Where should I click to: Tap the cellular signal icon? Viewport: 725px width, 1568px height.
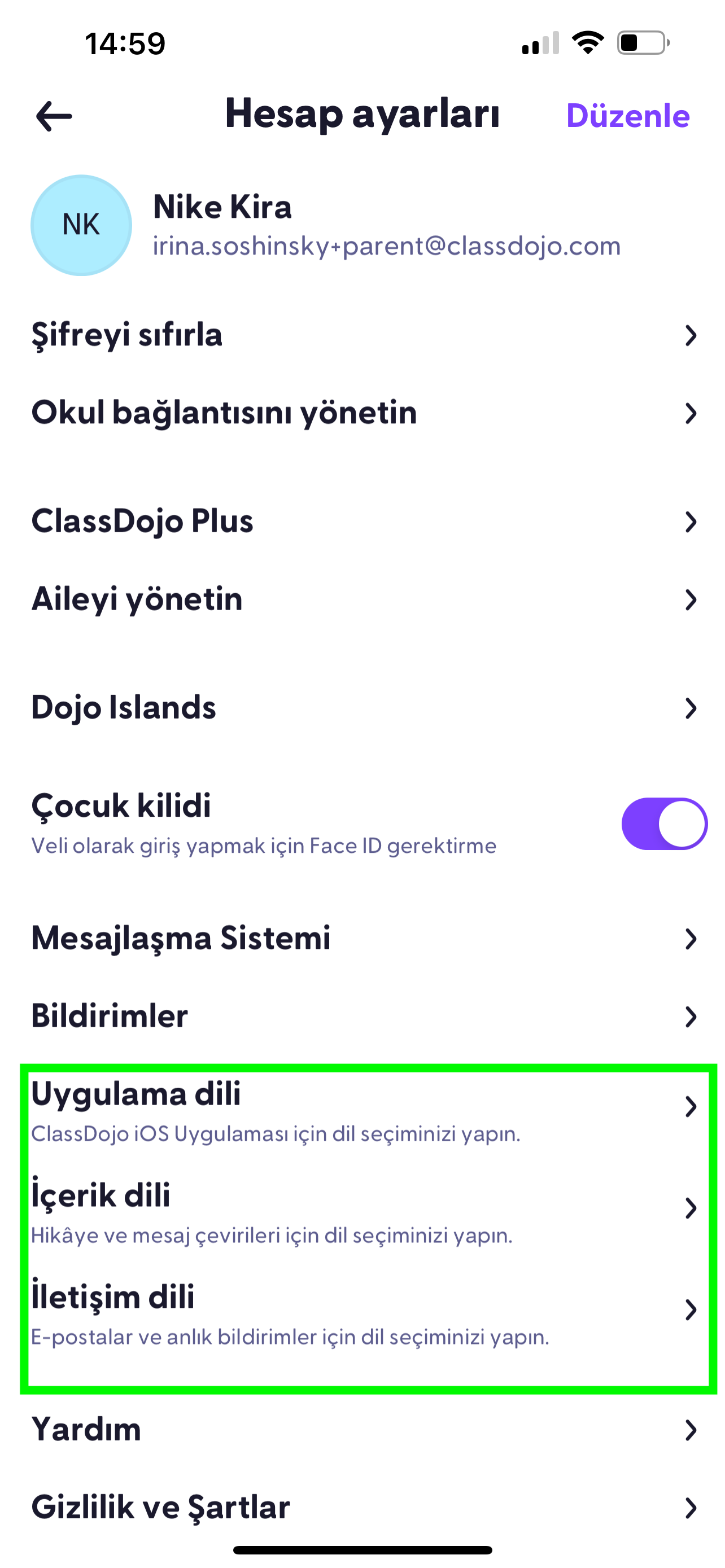pyautogui.click(x=540, y=41)
